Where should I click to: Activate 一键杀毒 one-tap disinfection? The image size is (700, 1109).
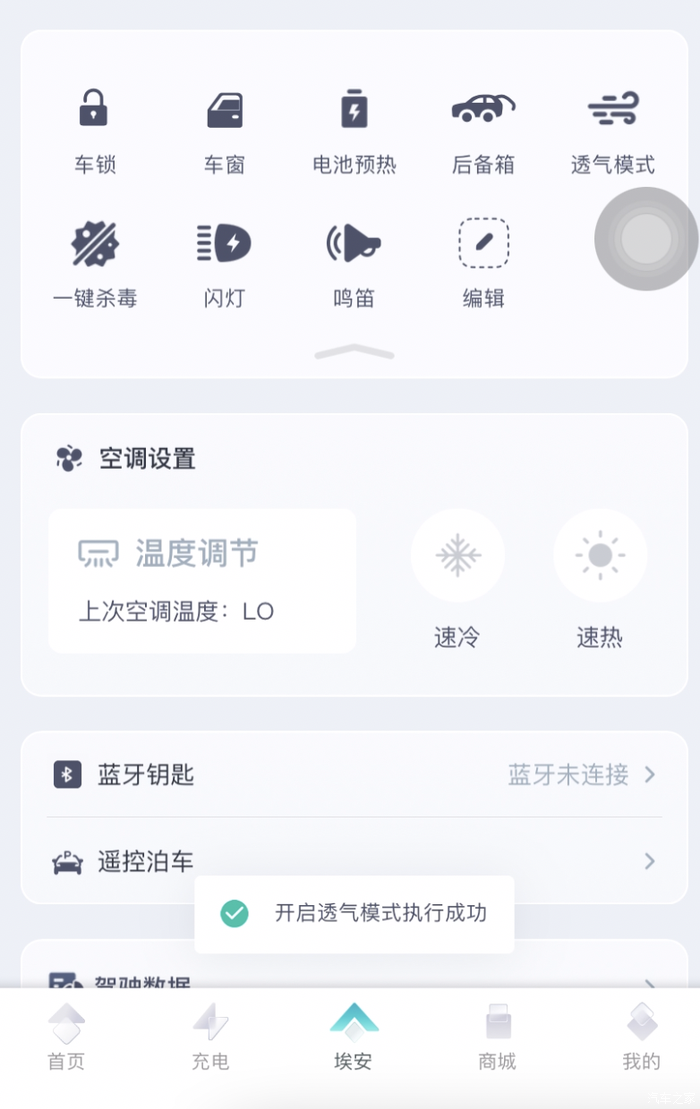point(94,262)
